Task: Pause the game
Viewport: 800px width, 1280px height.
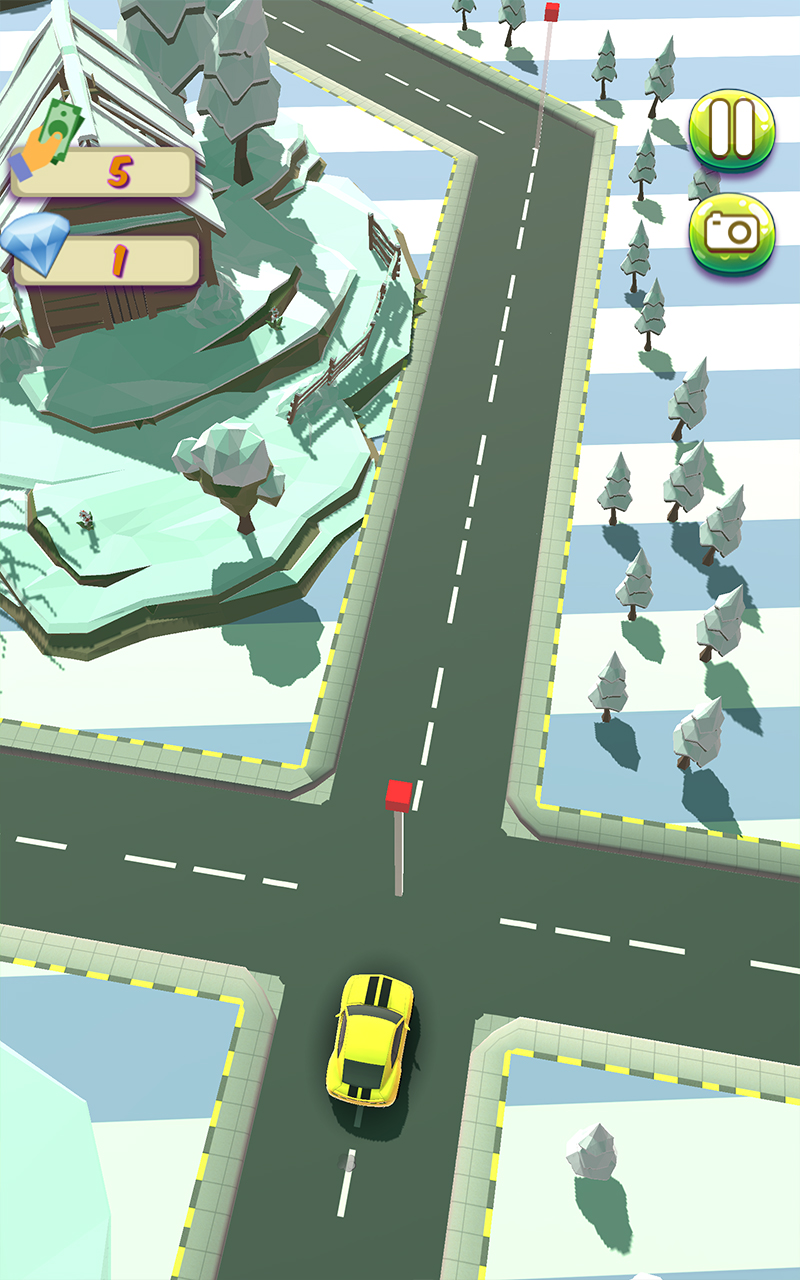Action: point(732,130)
